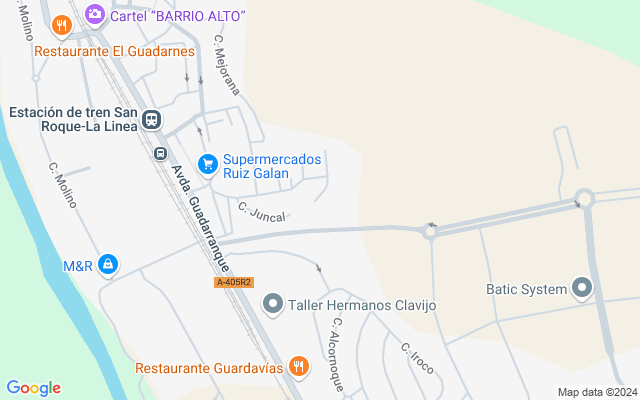The height and width of the screenshot is (400, 640).
Task: Select the Cartel "BARRIO ALTO" photo marker
Action: point(95,14)
